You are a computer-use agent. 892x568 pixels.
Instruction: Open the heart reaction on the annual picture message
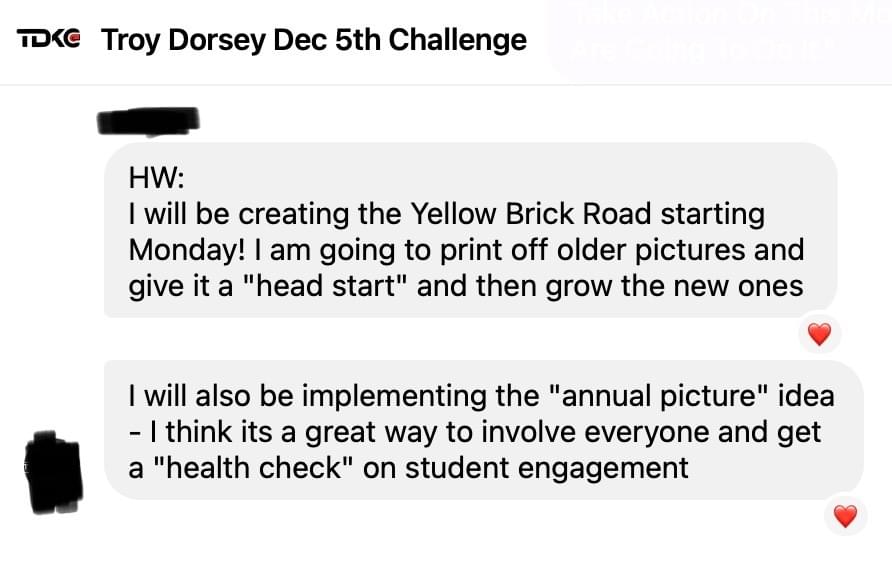(x=845, y=516)
